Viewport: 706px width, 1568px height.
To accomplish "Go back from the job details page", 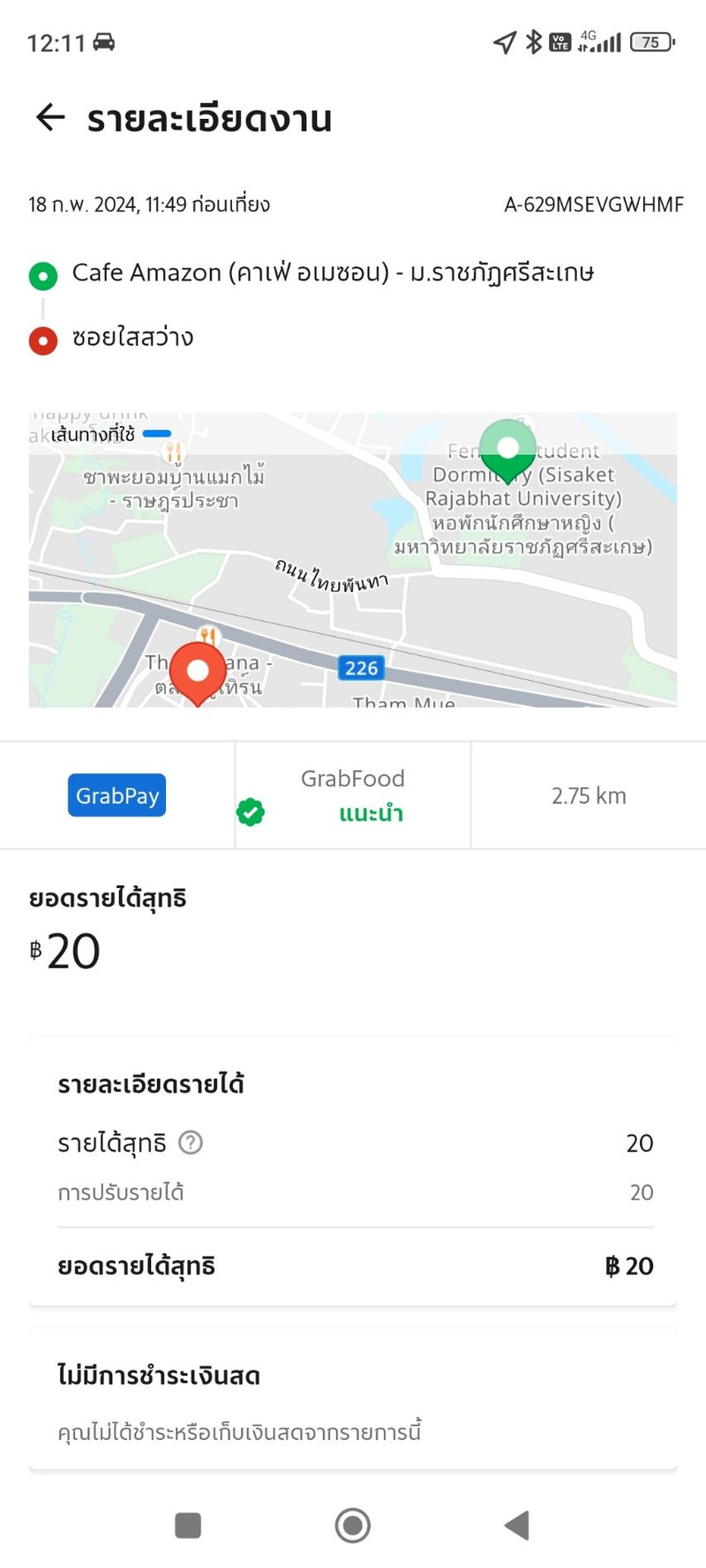I will 50,117.
